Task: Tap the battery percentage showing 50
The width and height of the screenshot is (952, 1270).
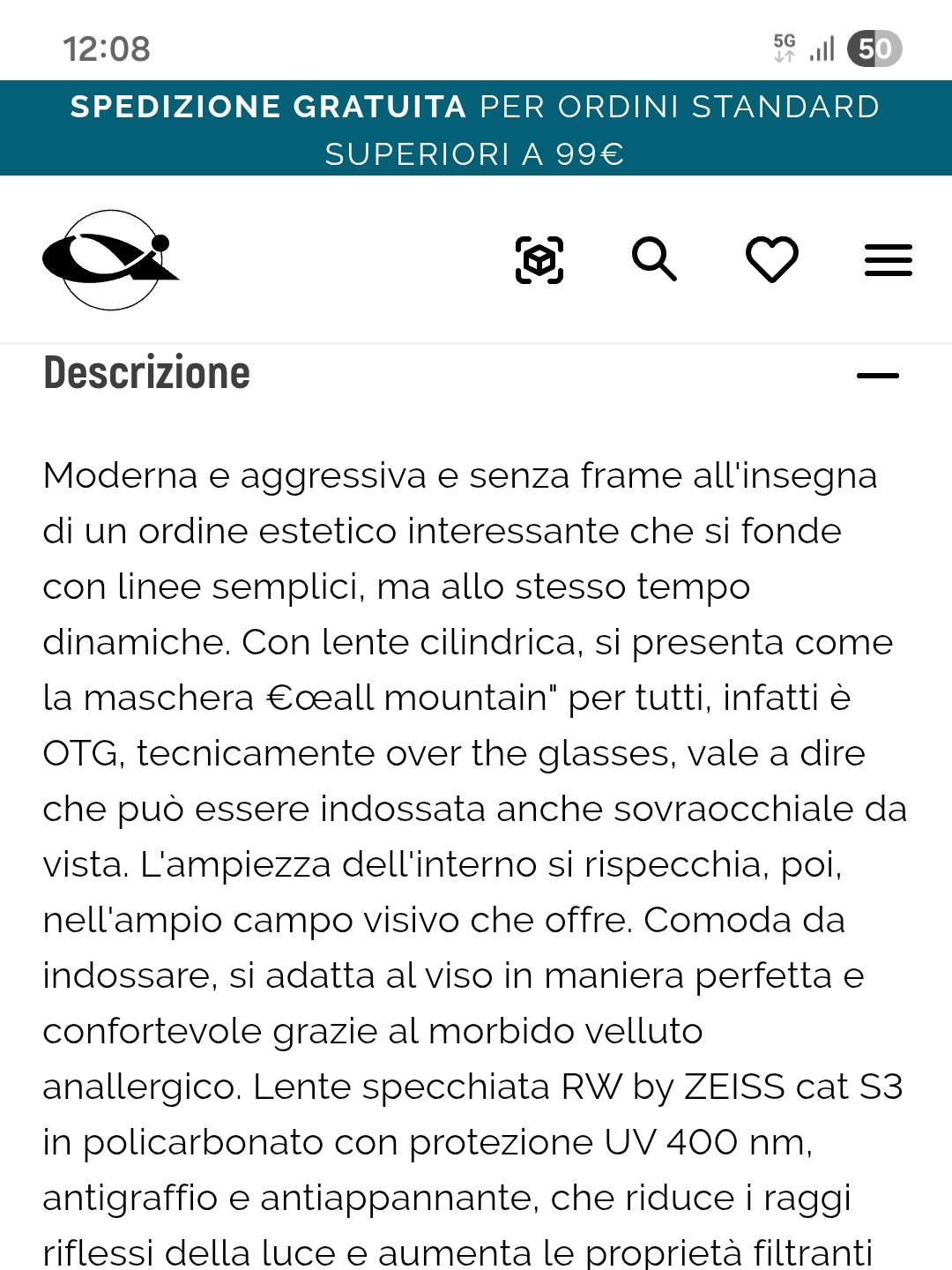Action: point(874,50)
